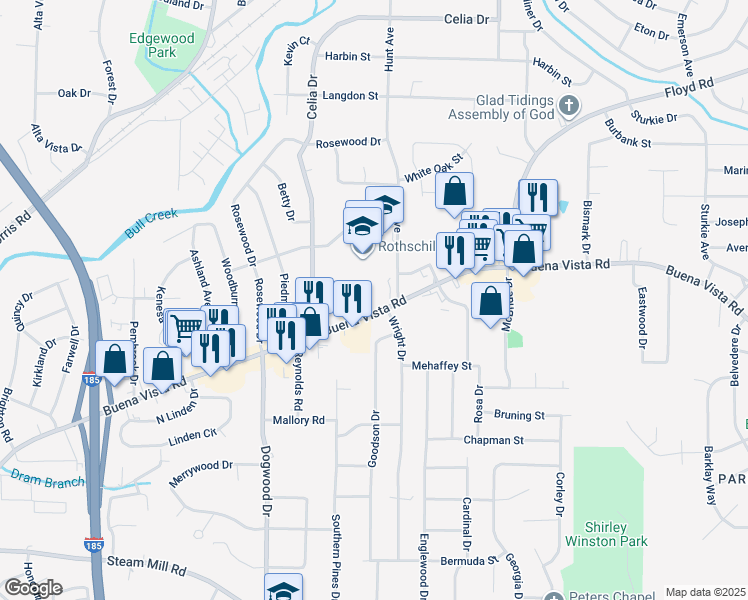Select the shopping bag marker by White Oak St
Screen dimensions: 748x600
(455, 191)
